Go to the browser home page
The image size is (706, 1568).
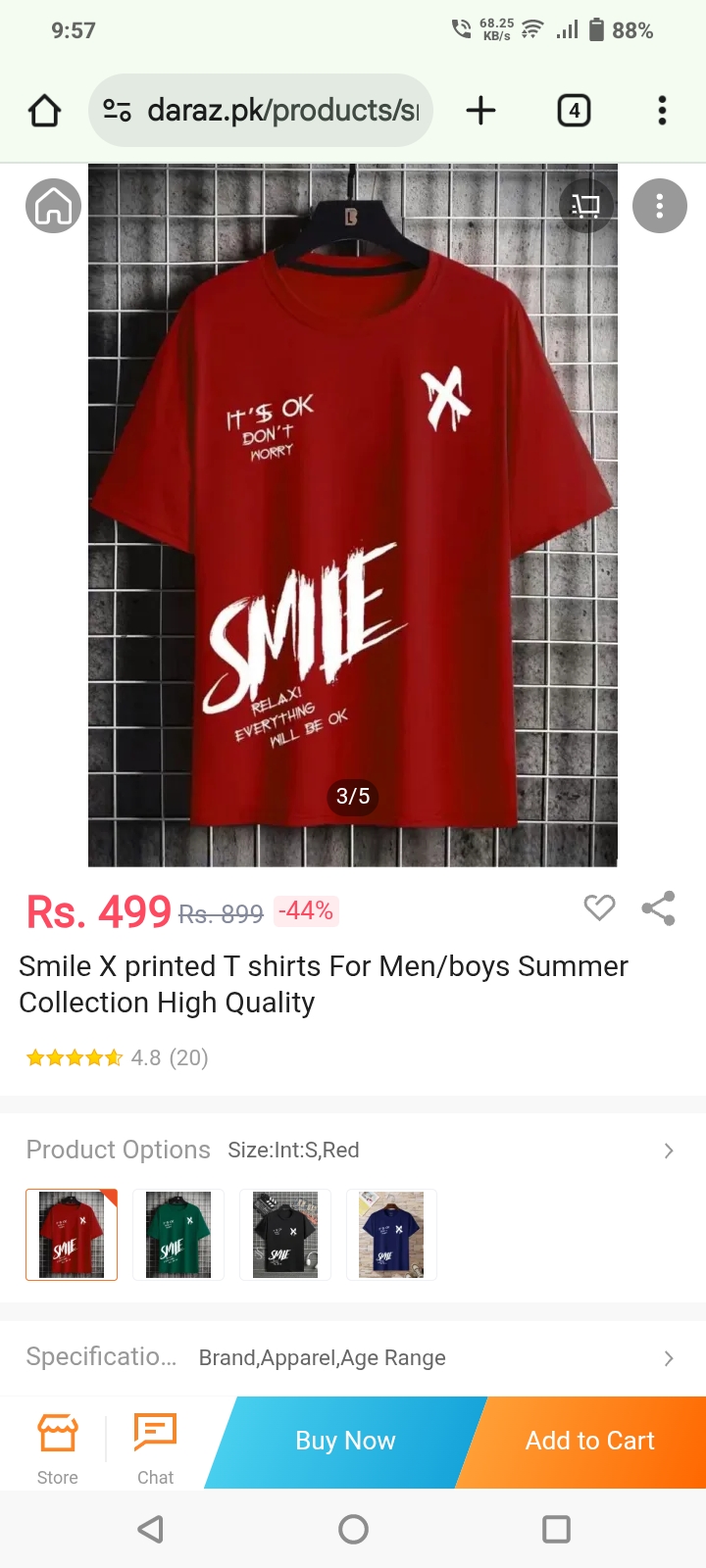click(44, 111)
